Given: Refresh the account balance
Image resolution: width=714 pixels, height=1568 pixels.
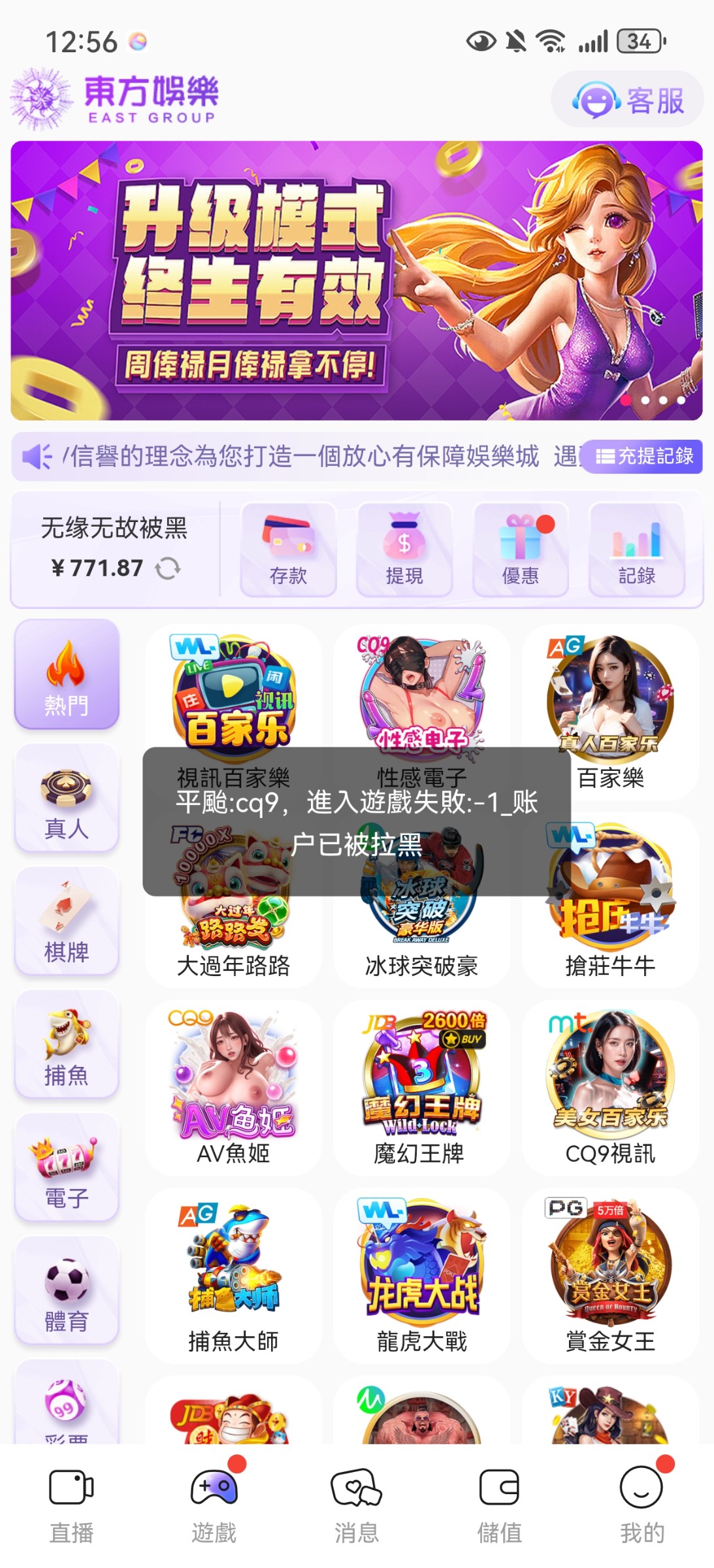Looking at the screenshot, I should click(x=169, y=567).
